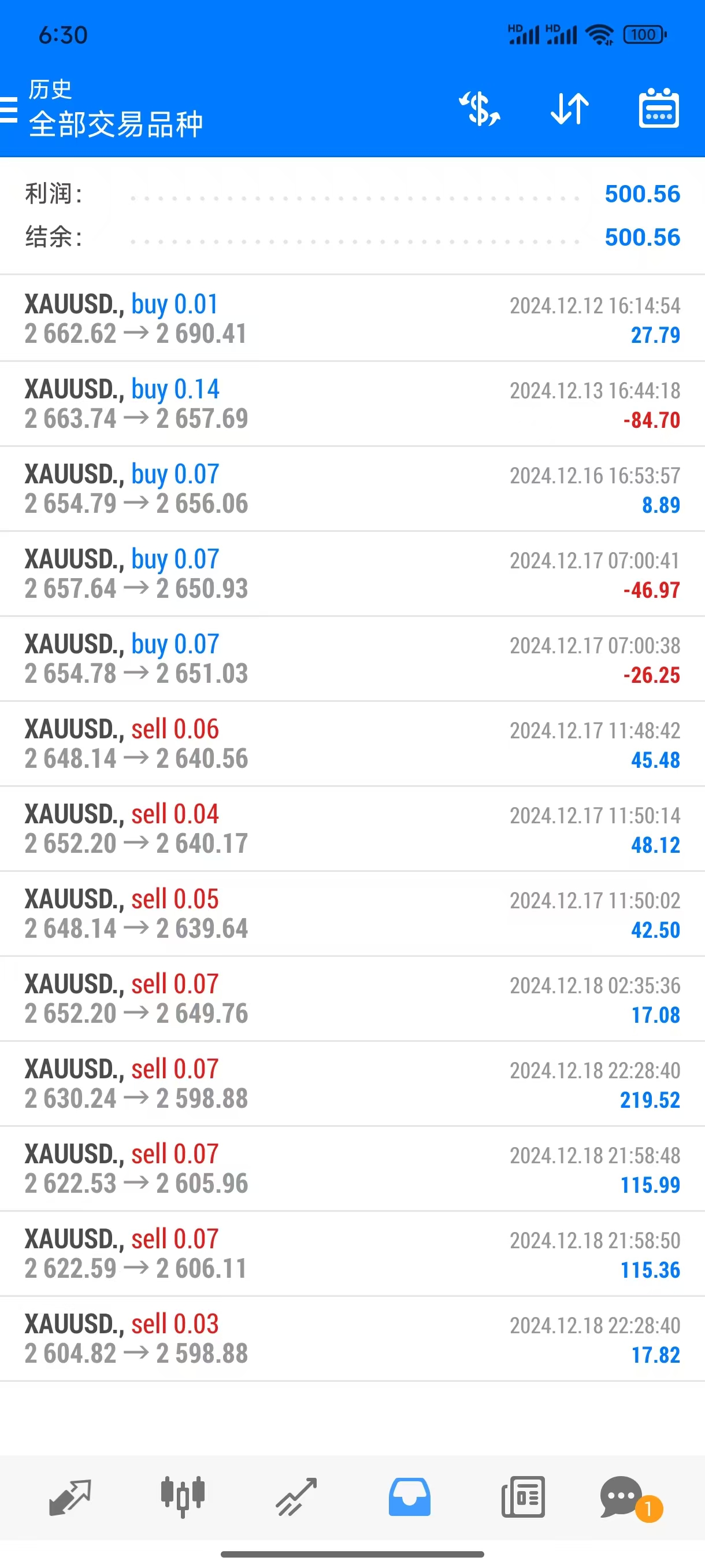Open the history inbox tab

pos(409,1496)
